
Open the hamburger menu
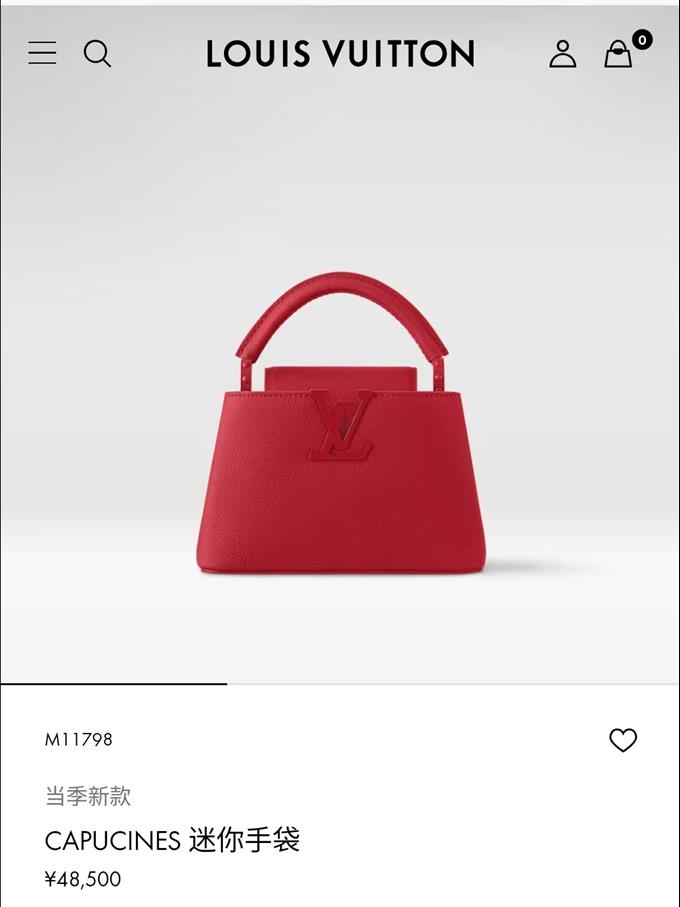click(x=42, y=53)
